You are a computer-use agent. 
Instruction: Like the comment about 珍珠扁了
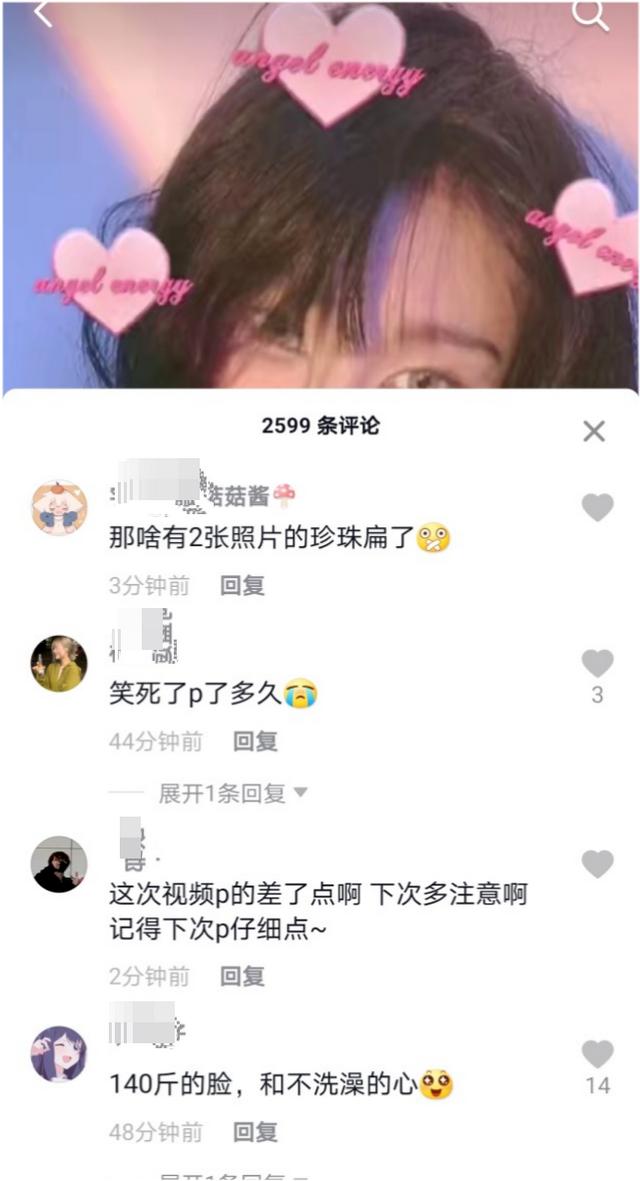click(597, 508)
